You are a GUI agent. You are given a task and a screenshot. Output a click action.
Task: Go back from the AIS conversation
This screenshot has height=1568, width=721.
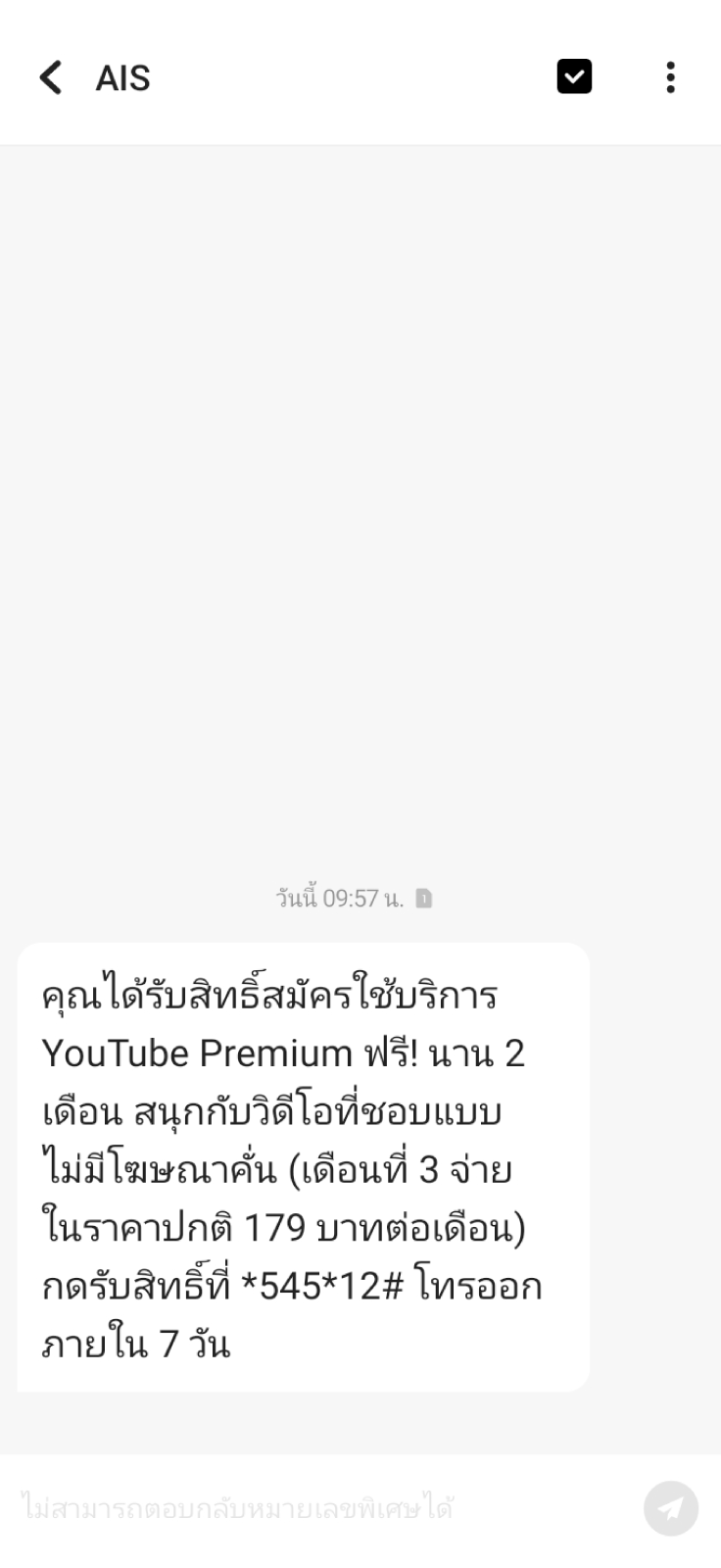51,77
